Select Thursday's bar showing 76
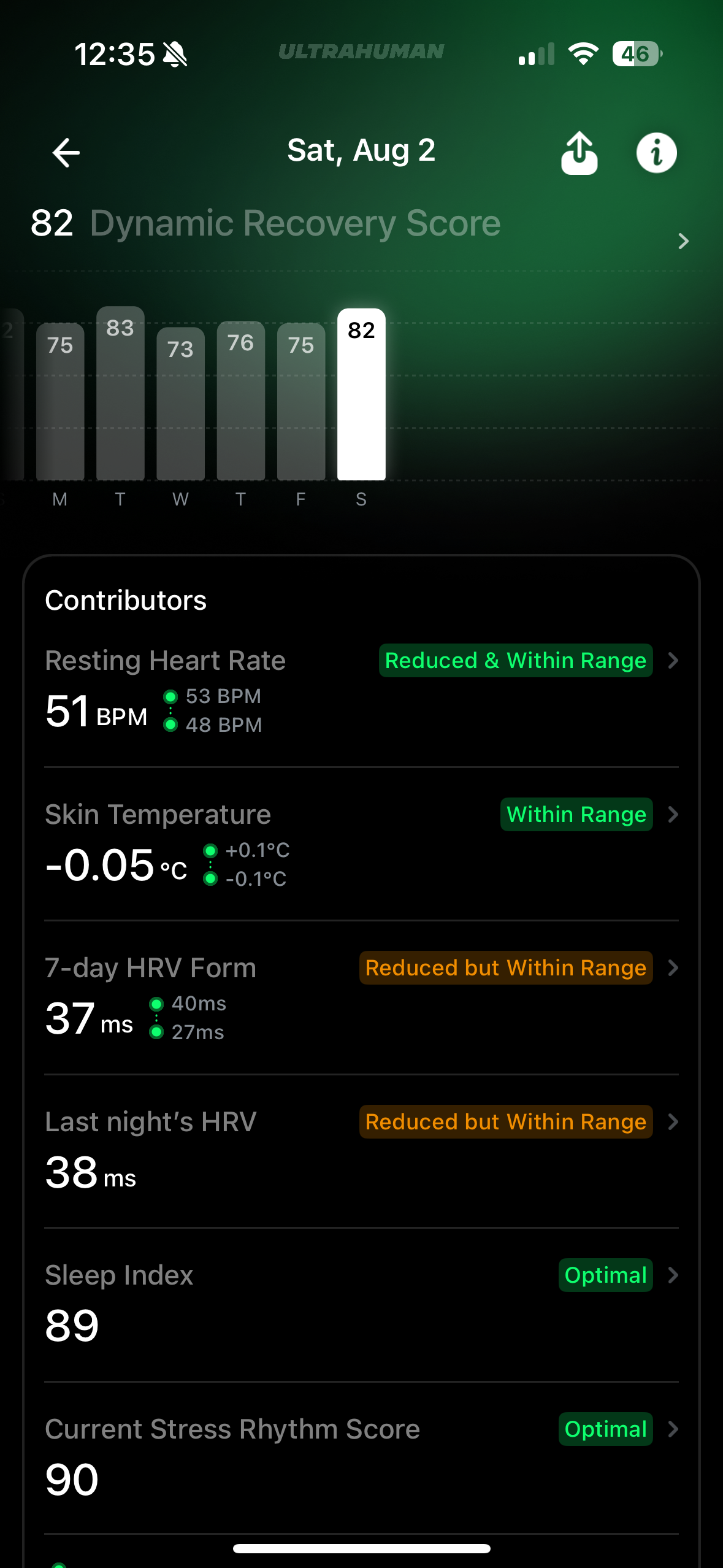This screenshot has height=1568, width=723. tap(240, 400)
